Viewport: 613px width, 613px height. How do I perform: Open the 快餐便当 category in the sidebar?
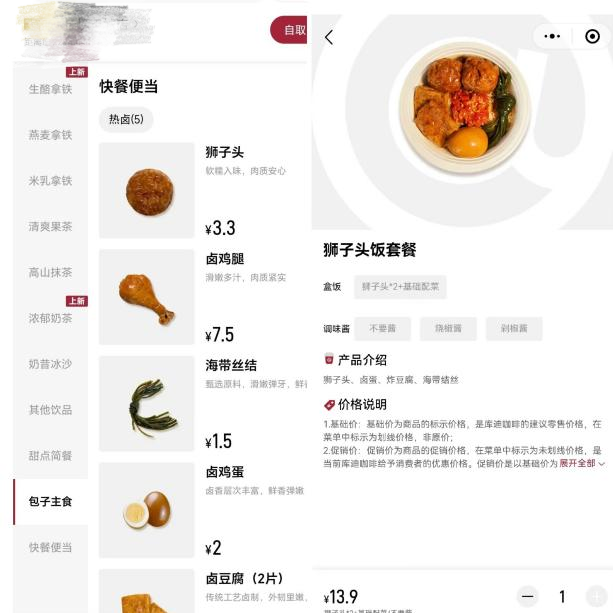coord(50,547)
